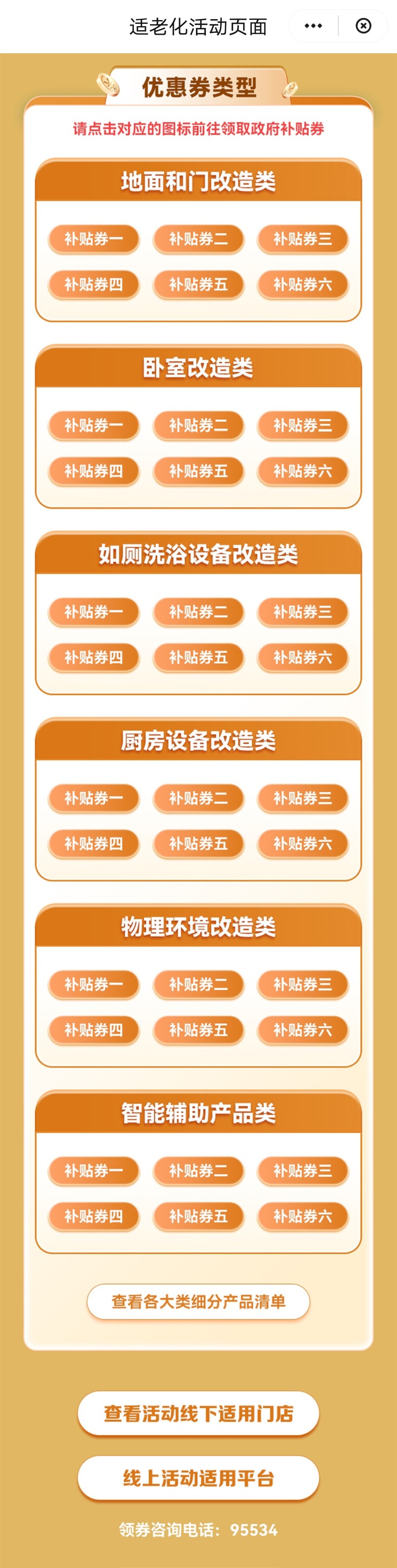Tap 补贴券三 under 如厕洗浴设备改造类
Viewport: 397px width, 1568px height.
(303, 611)
